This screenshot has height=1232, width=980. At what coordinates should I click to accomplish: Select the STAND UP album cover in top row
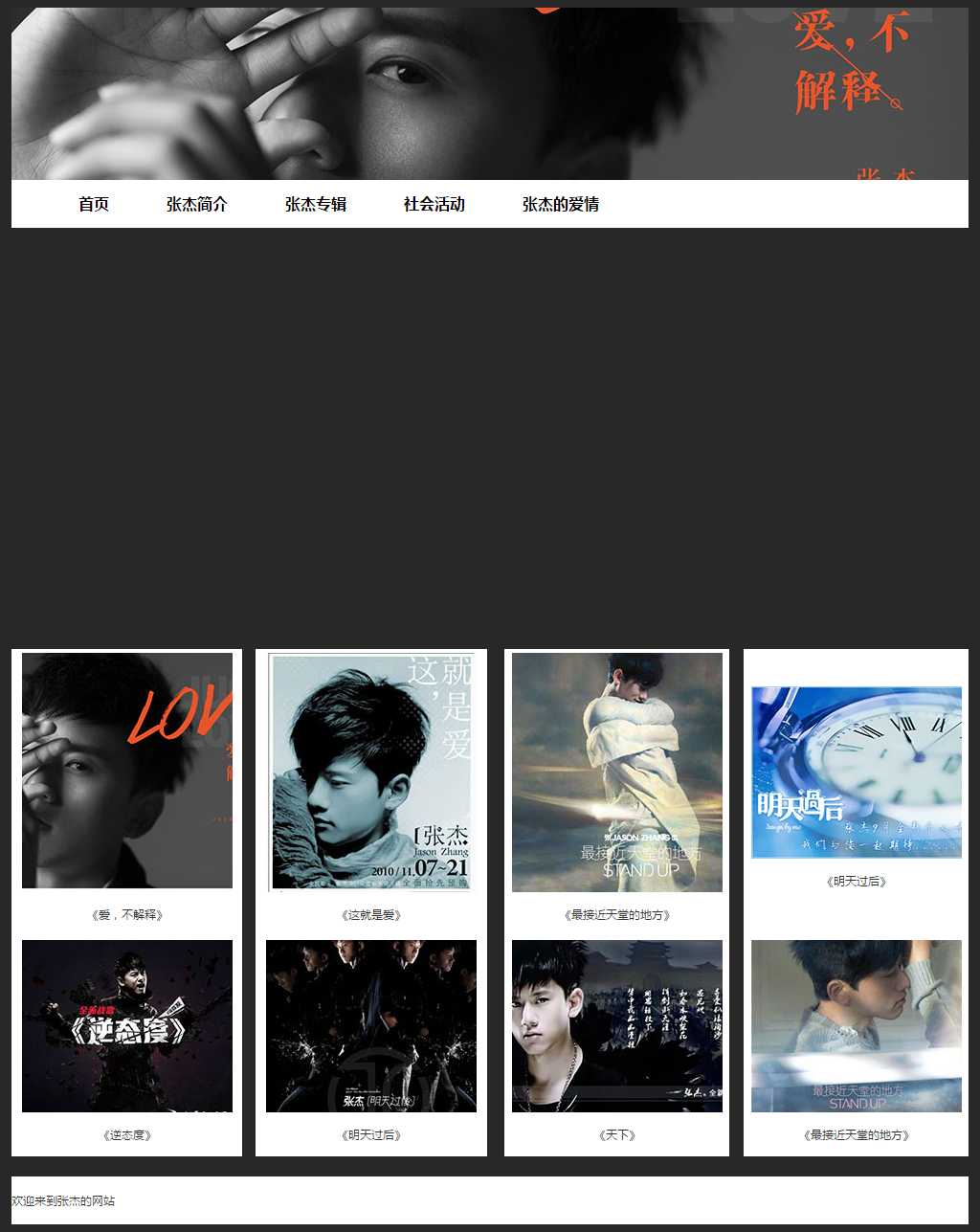coord(616,772)
